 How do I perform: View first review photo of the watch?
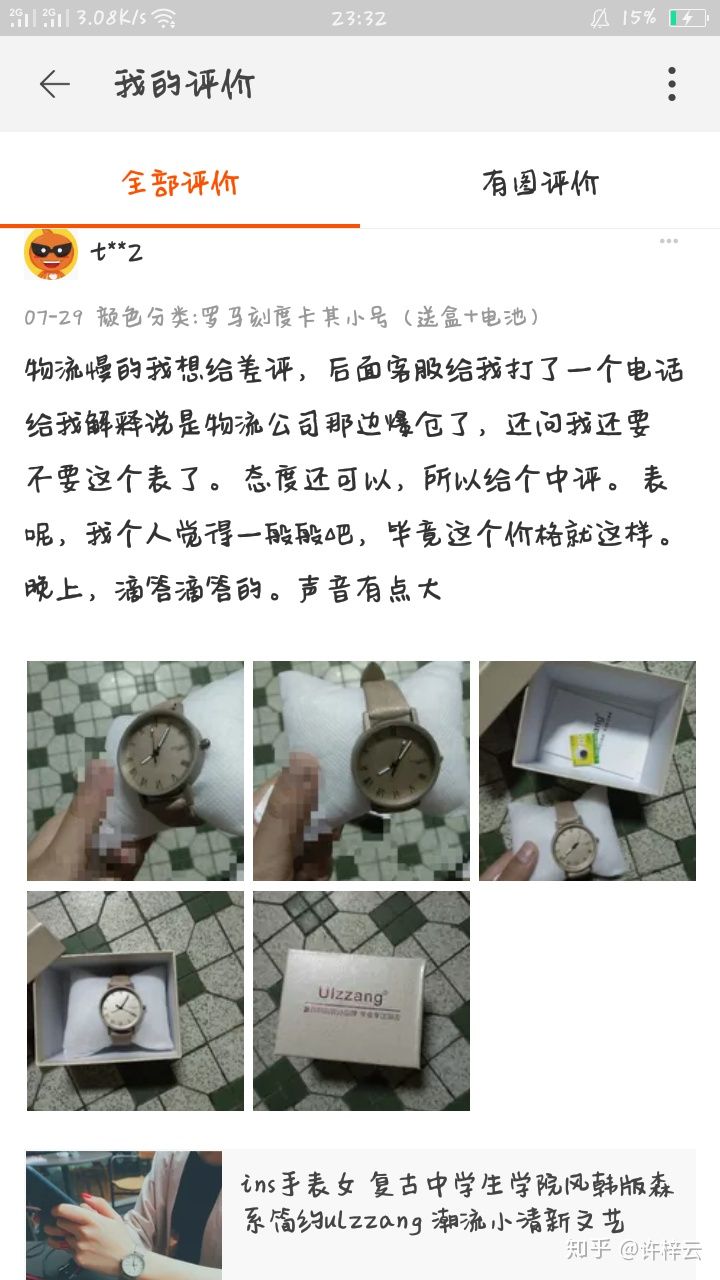[135, 770]
